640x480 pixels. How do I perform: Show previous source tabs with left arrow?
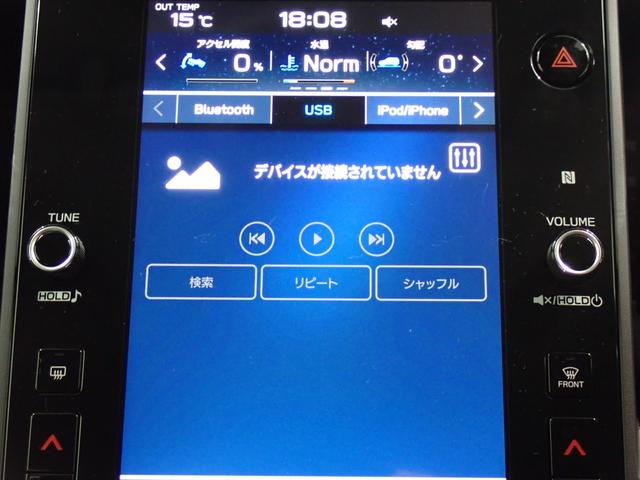coord(159,110)
